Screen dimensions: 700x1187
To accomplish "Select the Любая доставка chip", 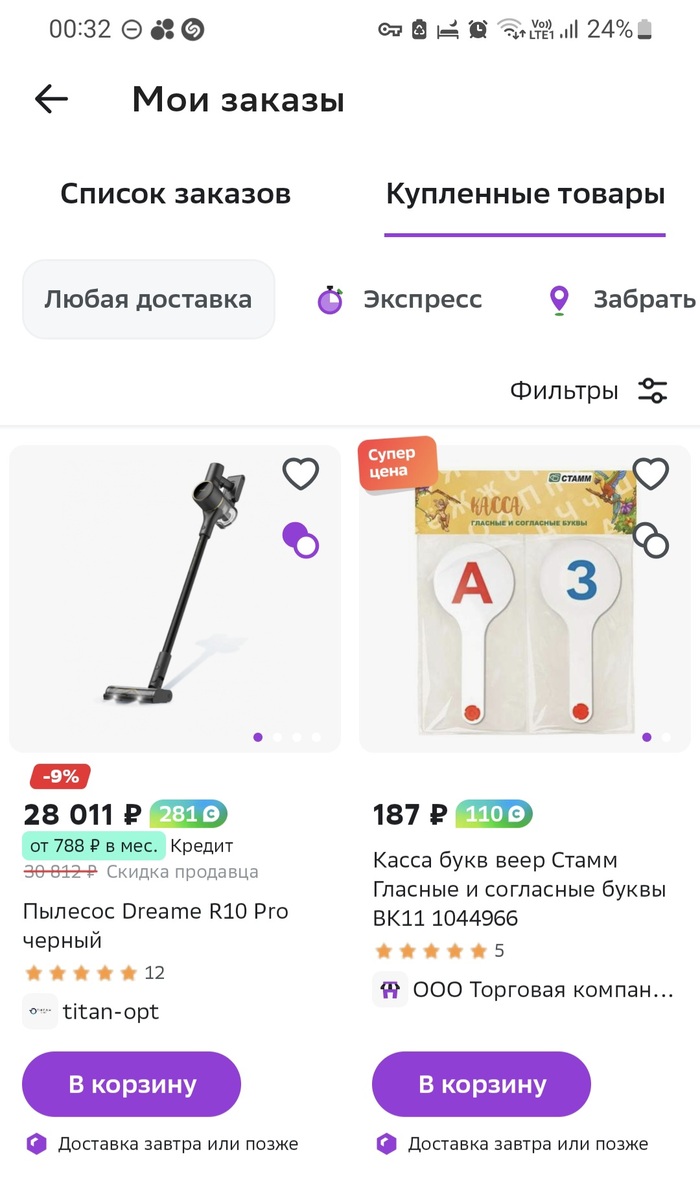I will click(148, 299).
